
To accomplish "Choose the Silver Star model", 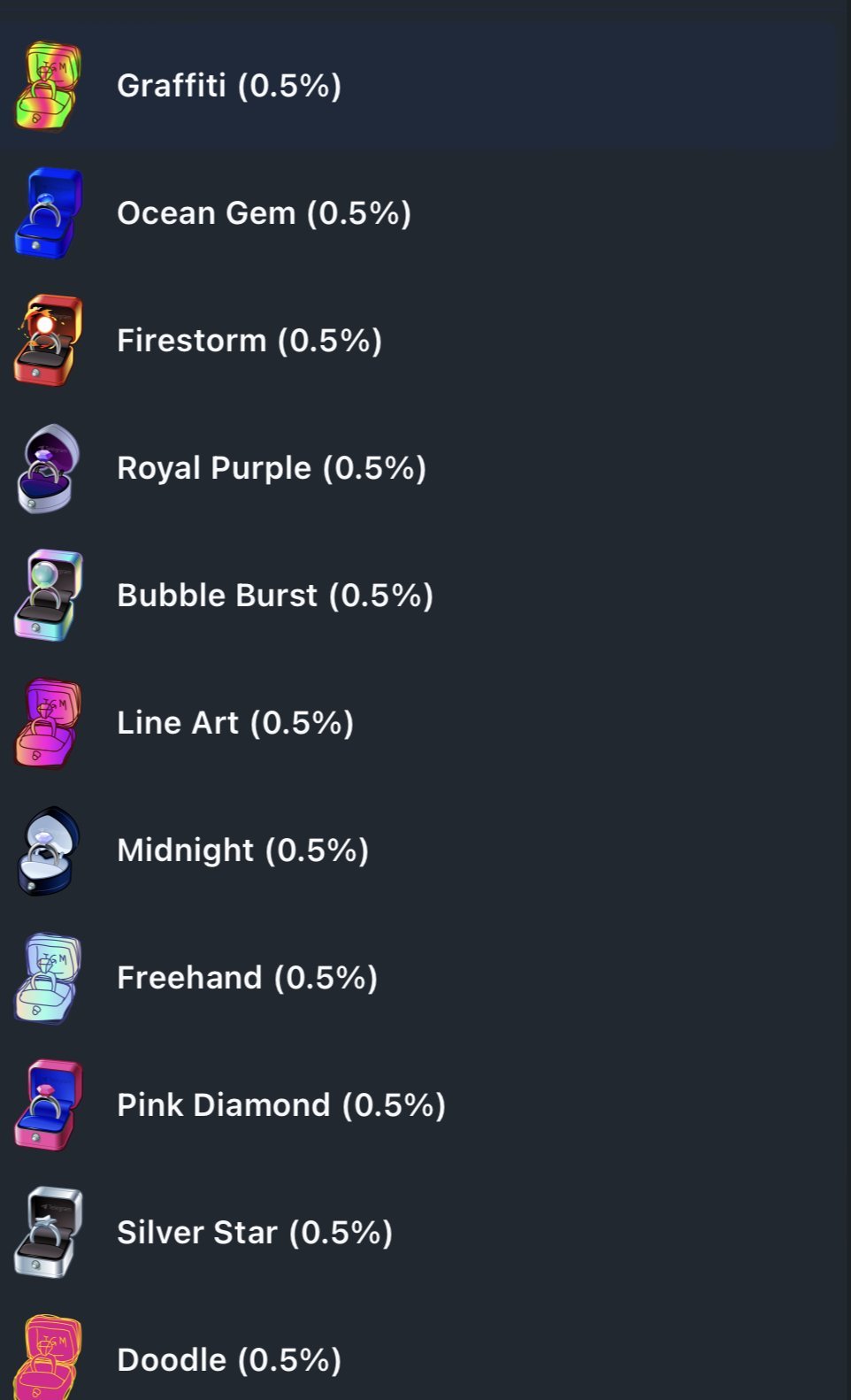I will coord(425,1233).
